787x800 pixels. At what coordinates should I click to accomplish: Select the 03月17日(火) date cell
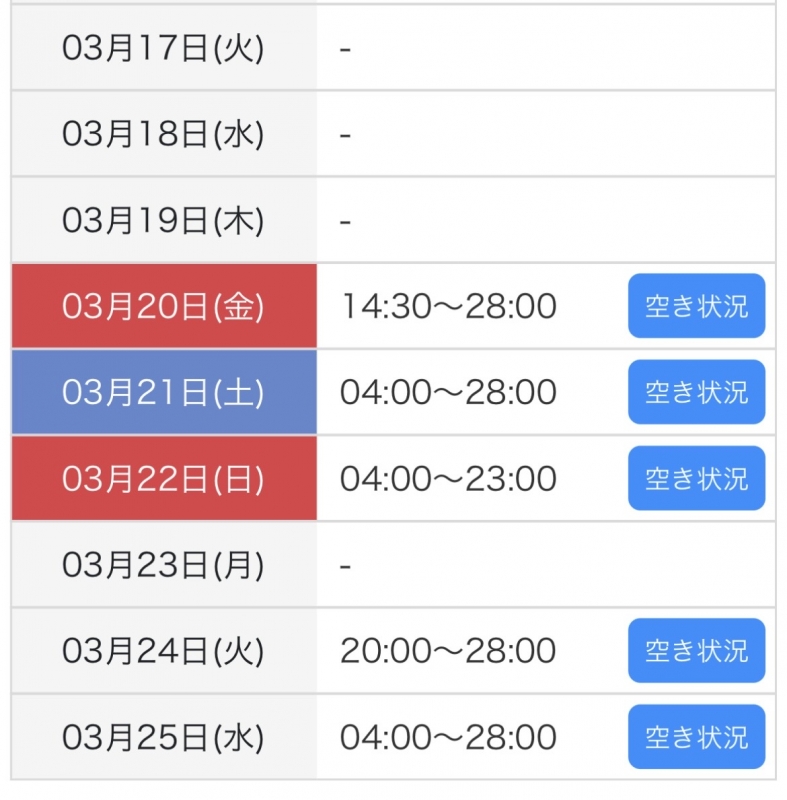163,47
